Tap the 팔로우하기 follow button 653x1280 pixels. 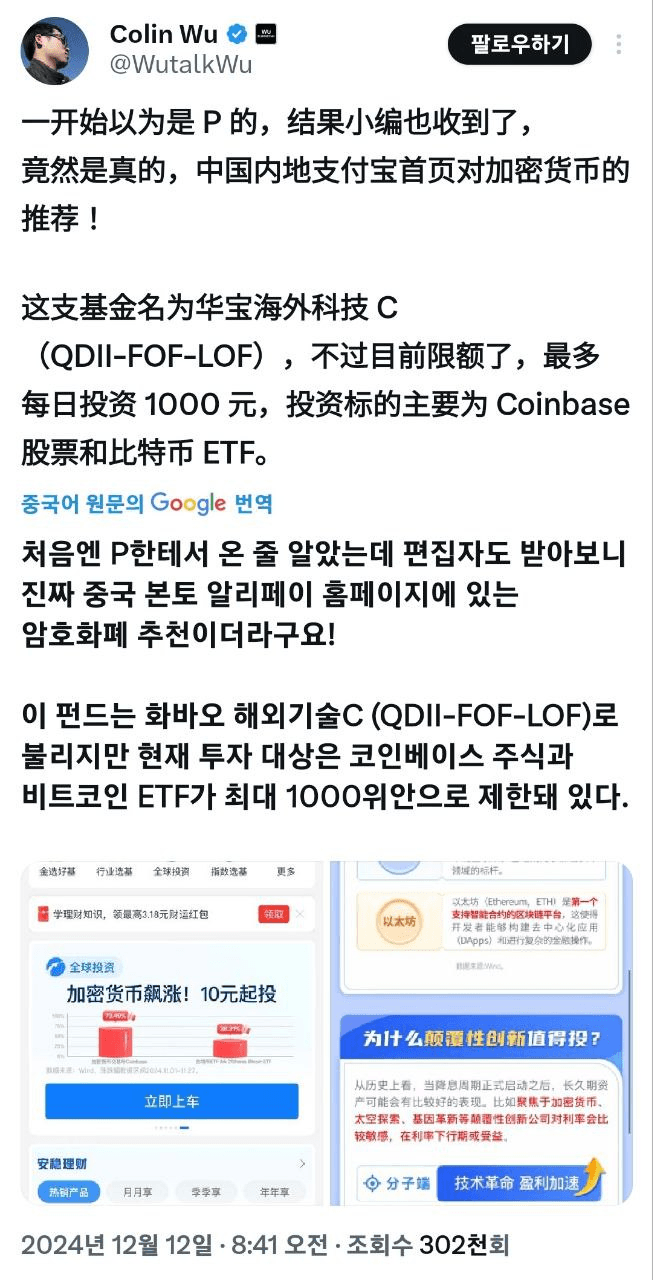click(521, 44)
